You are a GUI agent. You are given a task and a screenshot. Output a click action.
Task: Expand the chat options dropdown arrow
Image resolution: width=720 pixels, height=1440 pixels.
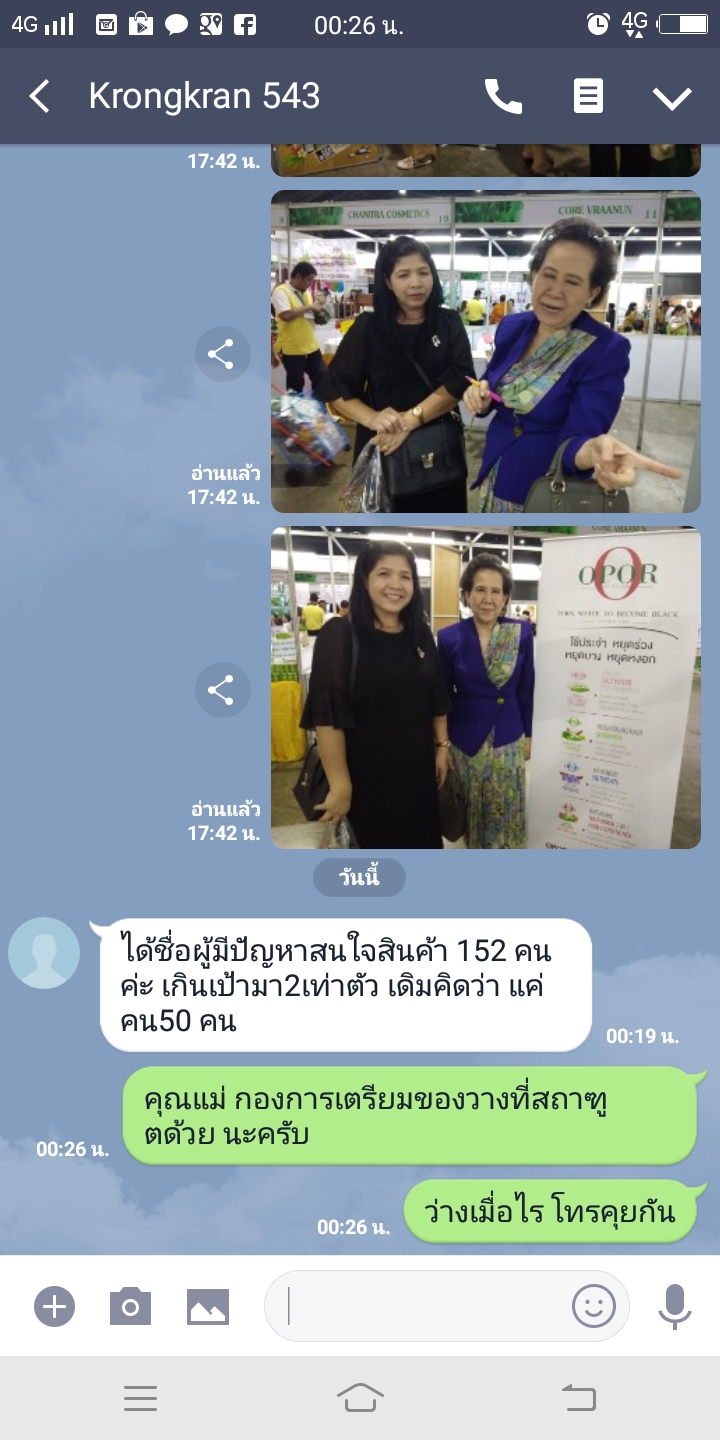pyautogui.click(x=672, y=97)
